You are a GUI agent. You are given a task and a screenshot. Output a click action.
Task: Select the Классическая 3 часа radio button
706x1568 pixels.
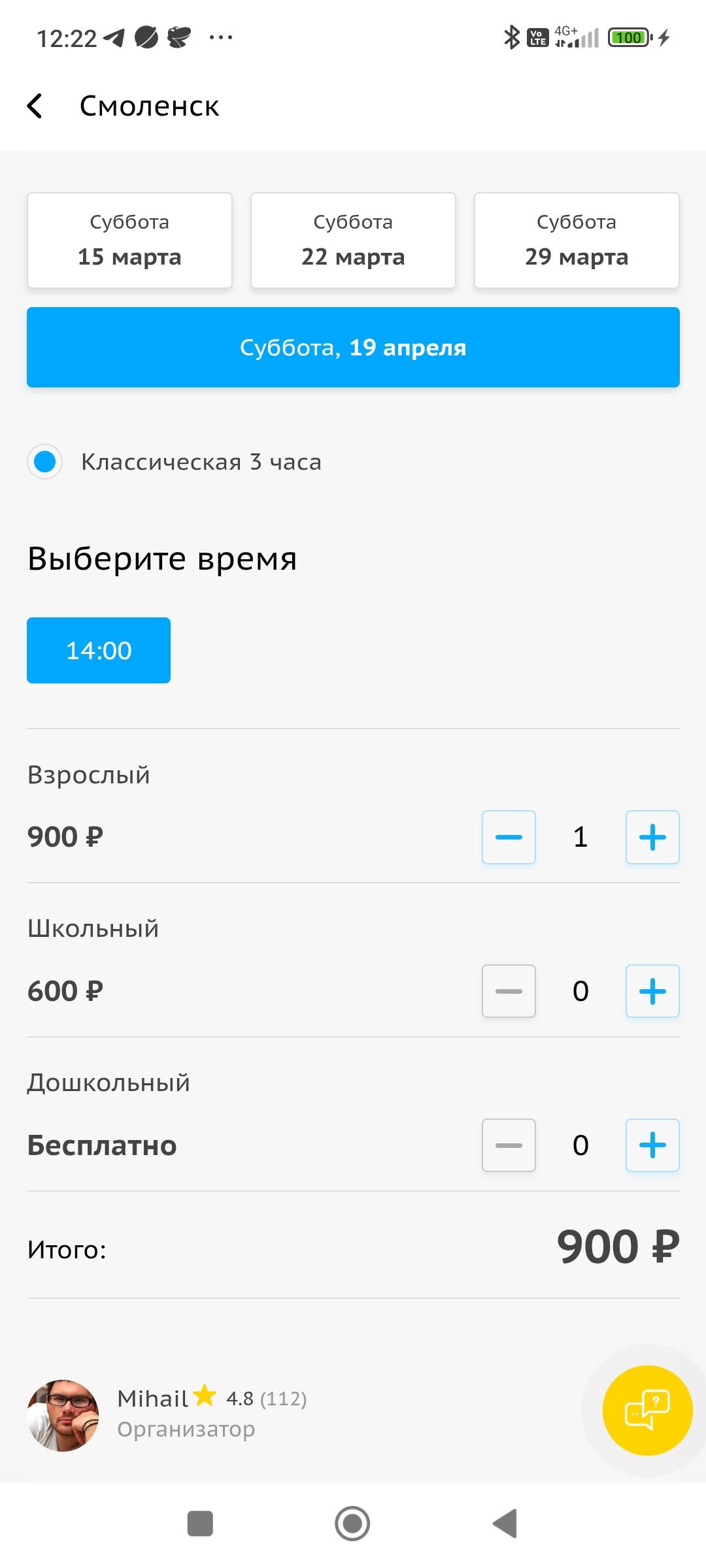click(44, 462)
